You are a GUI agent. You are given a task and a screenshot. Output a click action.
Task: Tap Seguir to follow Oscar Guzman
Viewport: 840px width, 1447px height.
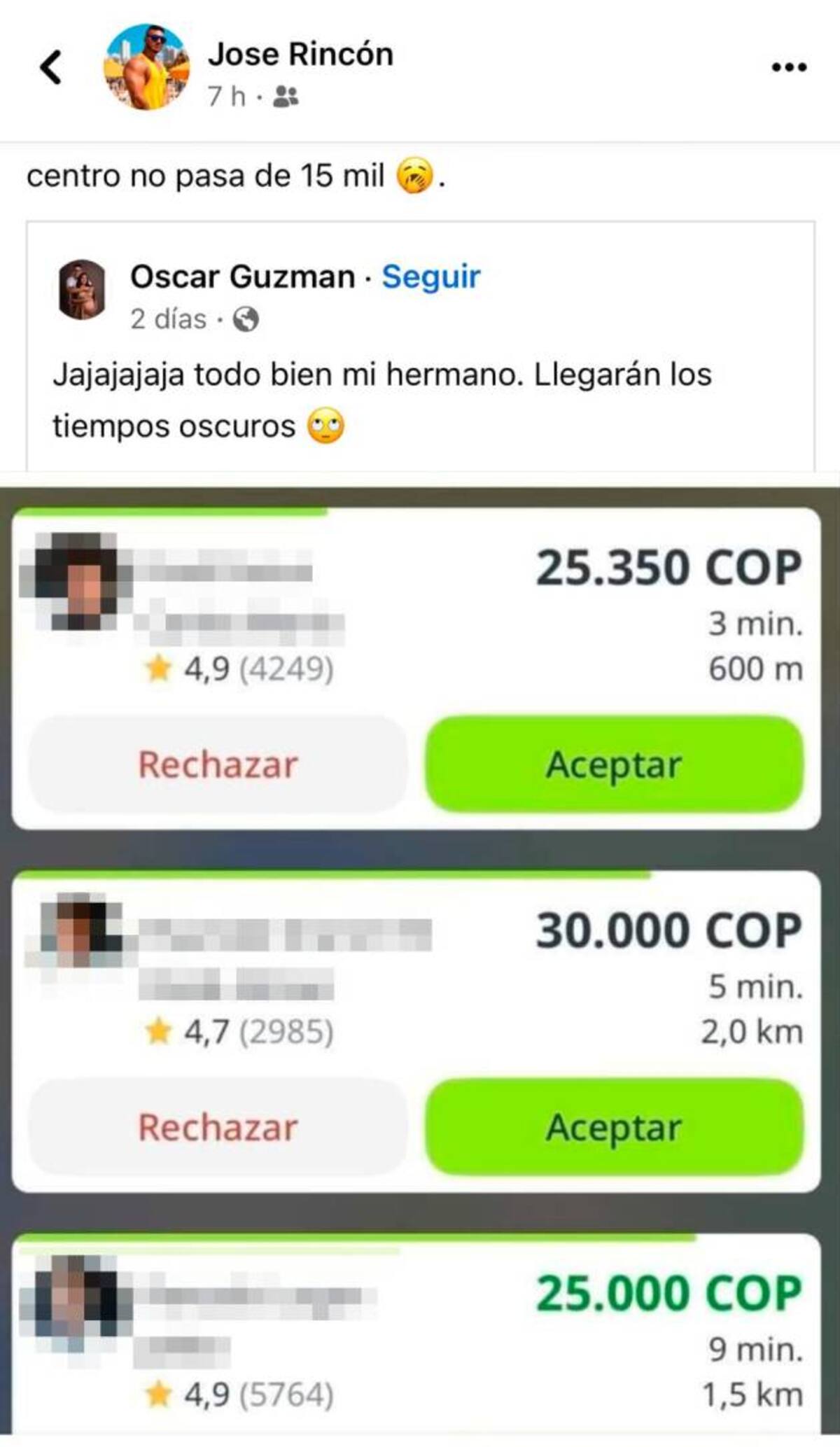pos(430,277)
